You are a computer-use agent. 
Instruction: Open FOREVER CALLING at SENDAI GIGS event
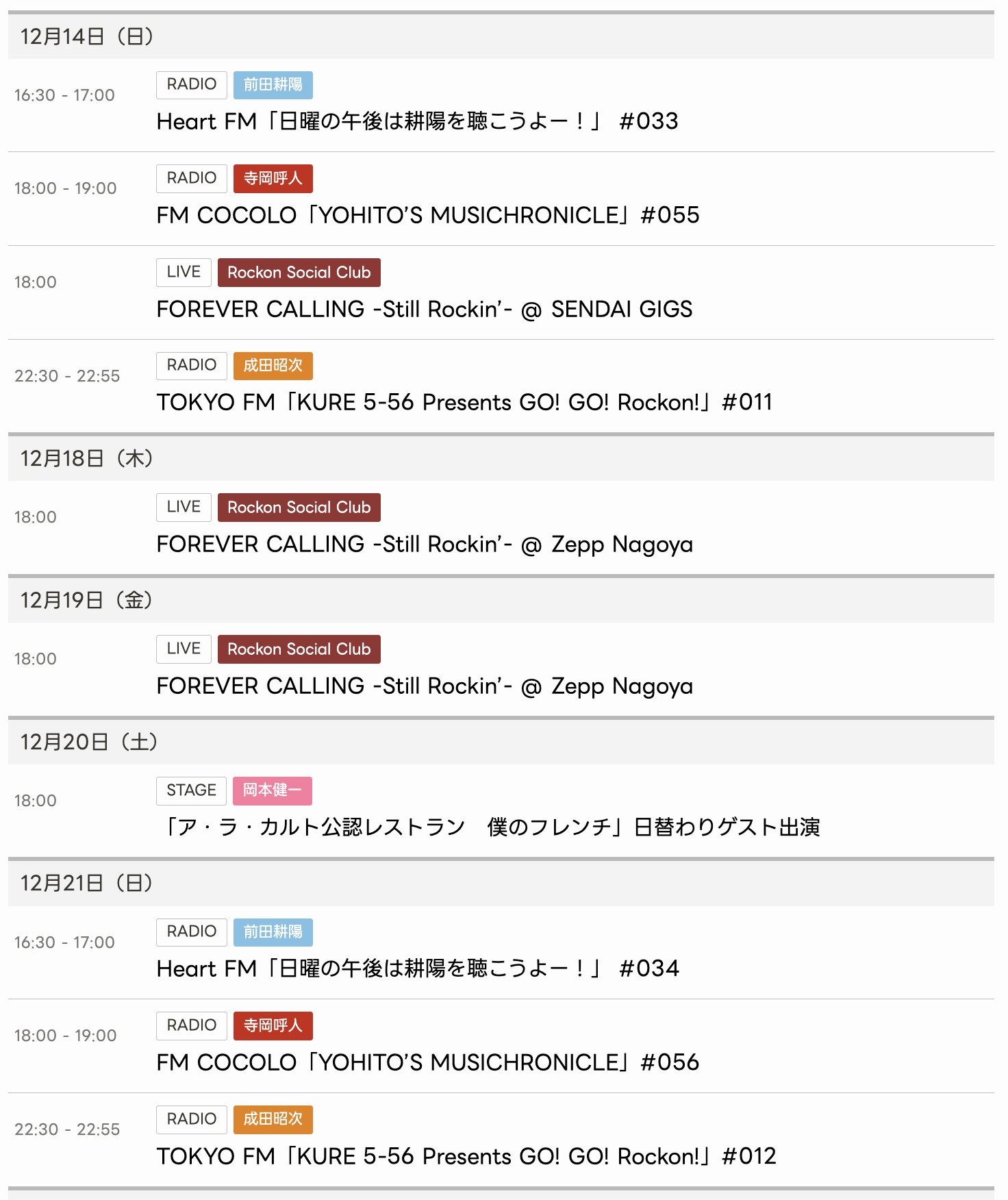(x=424, y=309)
